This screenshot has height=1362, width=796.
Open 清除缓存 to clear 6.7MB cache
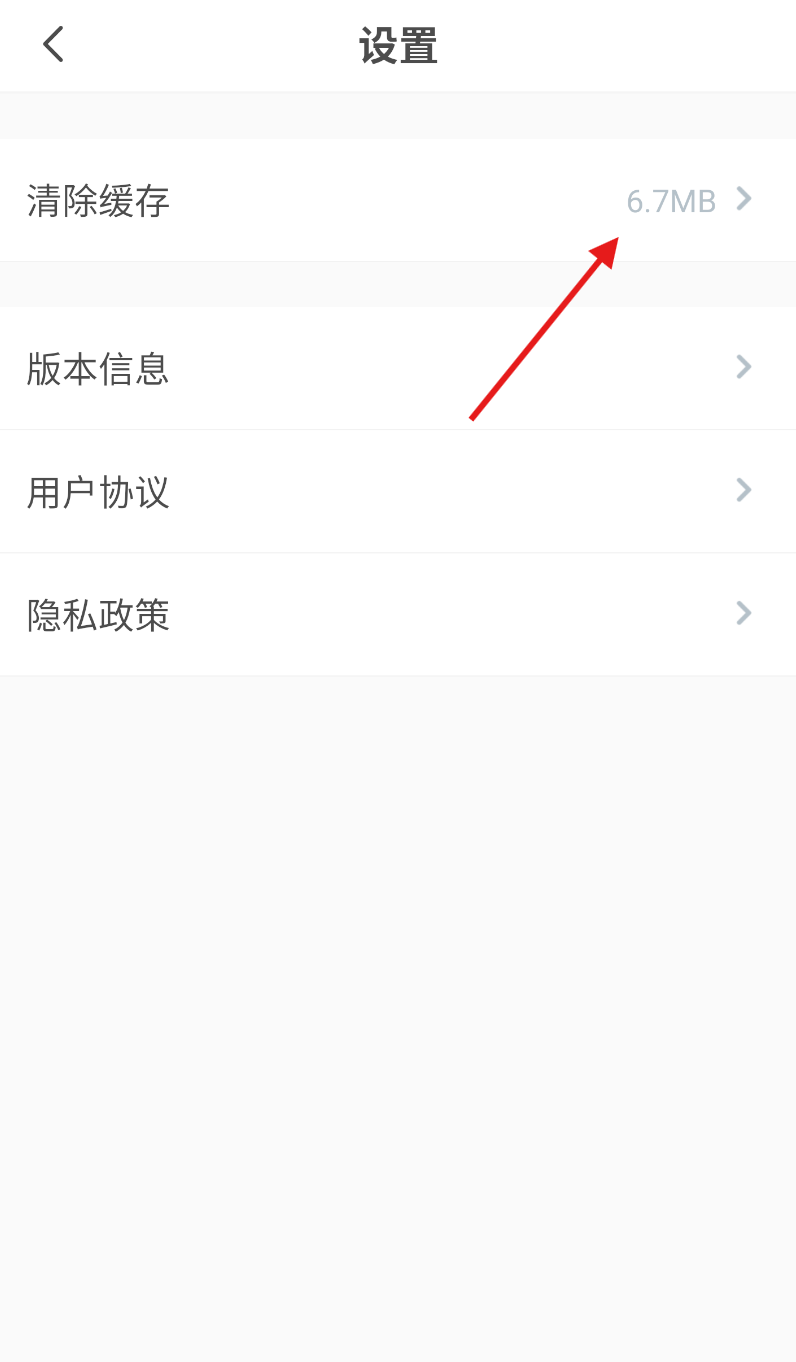point(397,200)
